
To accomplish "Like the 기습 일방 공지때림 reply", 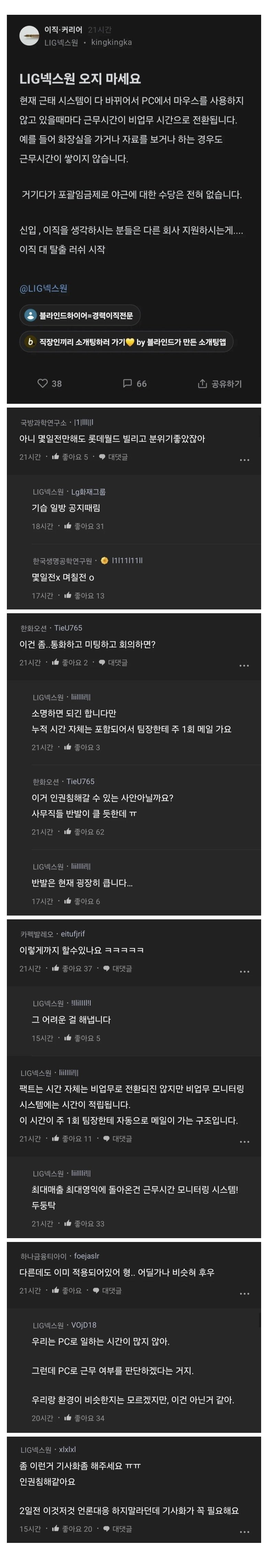I will pyautogui.click(x=84, y=527).
